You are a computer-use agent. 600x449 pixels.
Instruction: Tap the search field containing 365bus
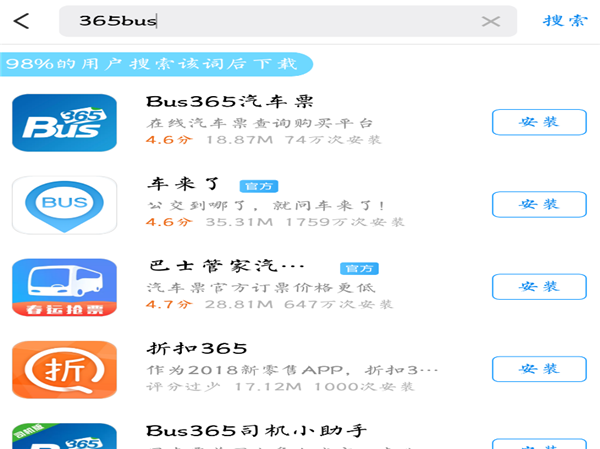(x=270, y=21)
